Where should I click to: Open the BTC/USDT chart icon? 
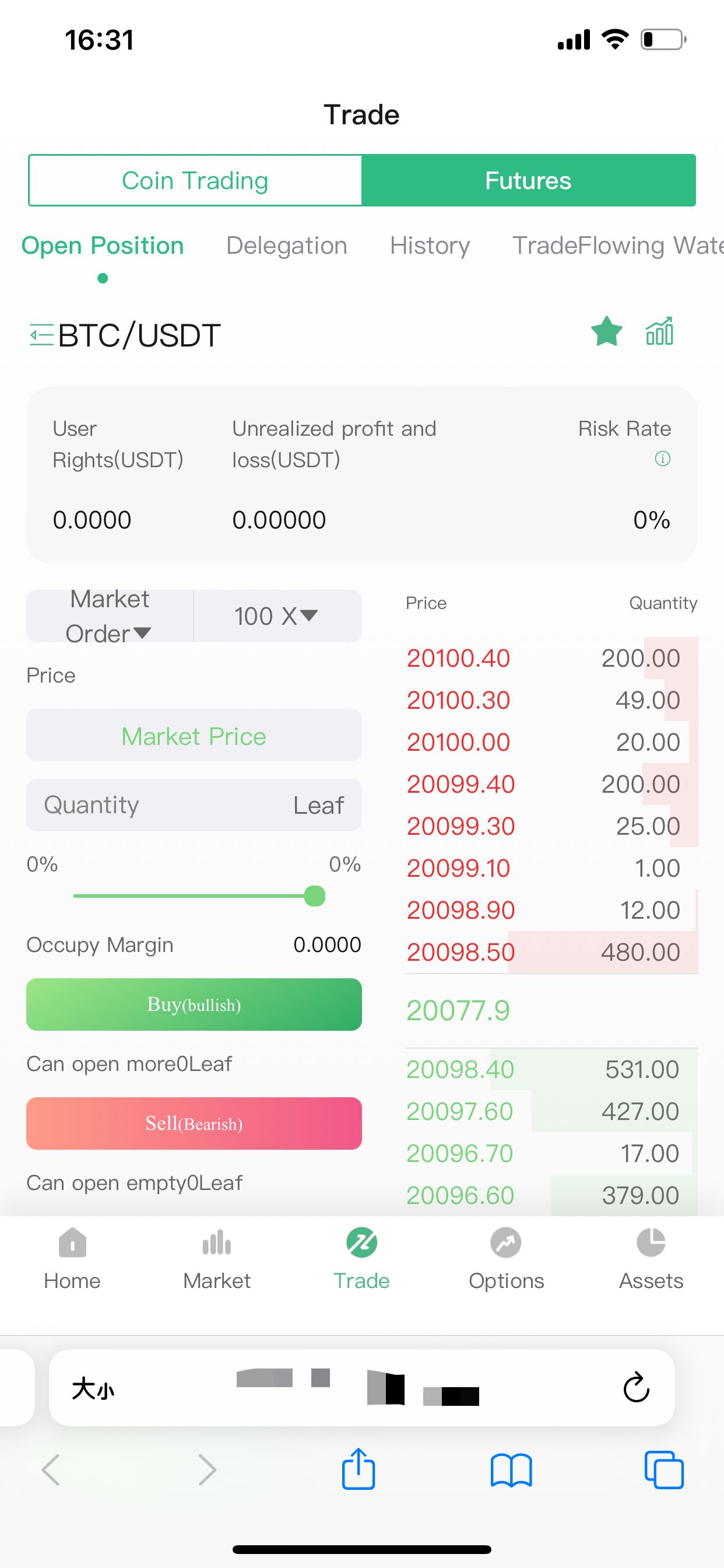pos(659,332)
